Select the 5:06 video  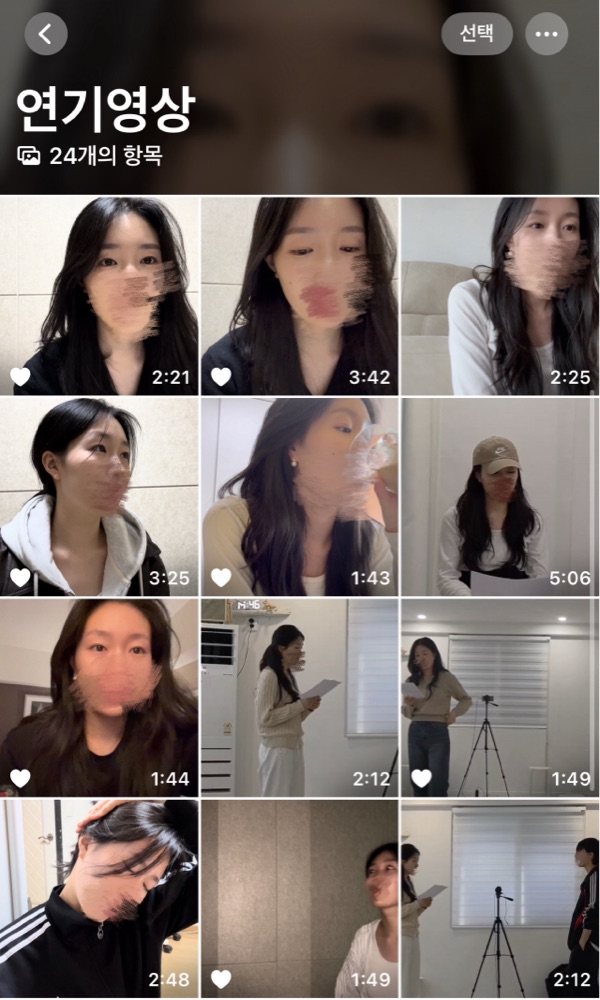coord(501,497)
